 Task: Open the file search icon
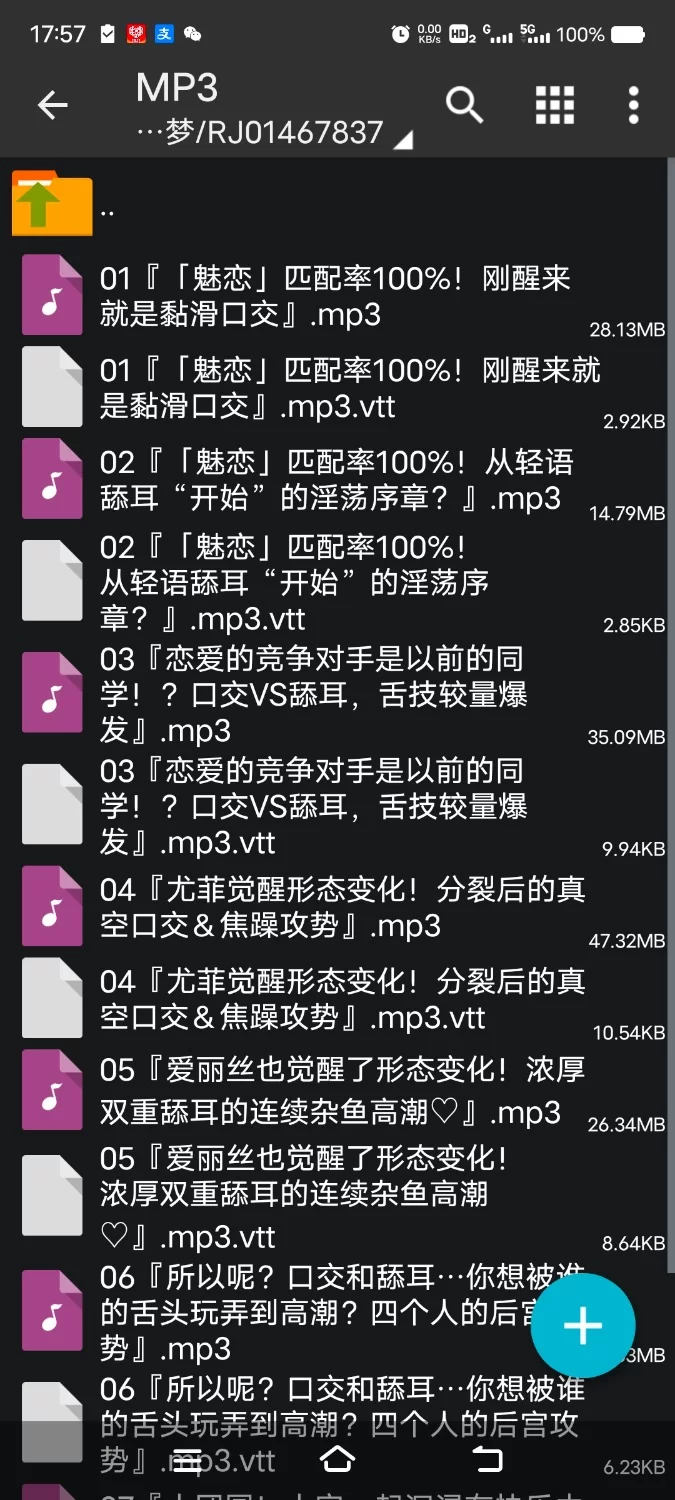pos(464,105)
